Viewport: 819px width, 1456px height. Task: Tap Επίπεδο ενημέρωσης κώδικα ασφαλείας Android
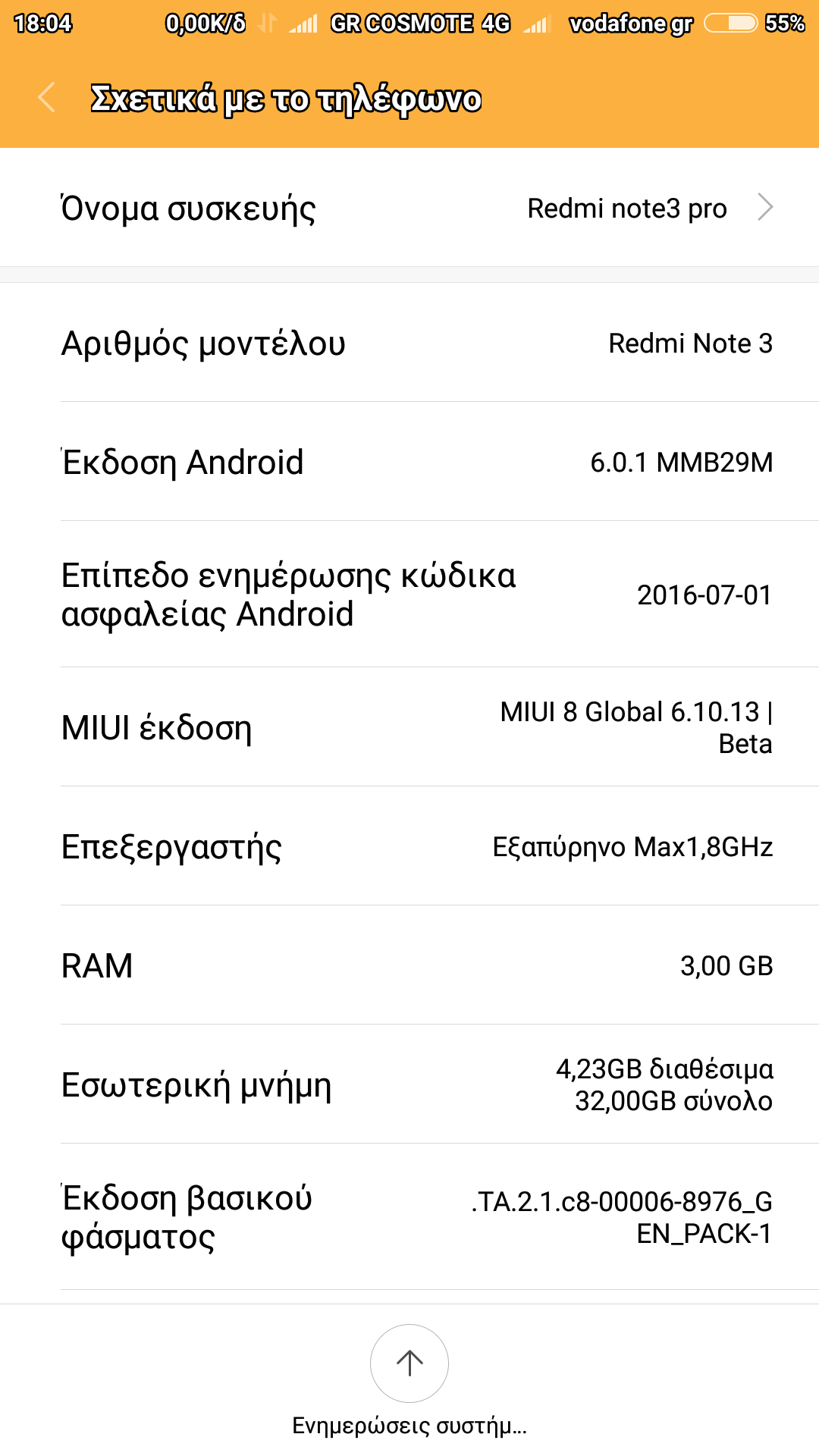[x=409, y=595]
